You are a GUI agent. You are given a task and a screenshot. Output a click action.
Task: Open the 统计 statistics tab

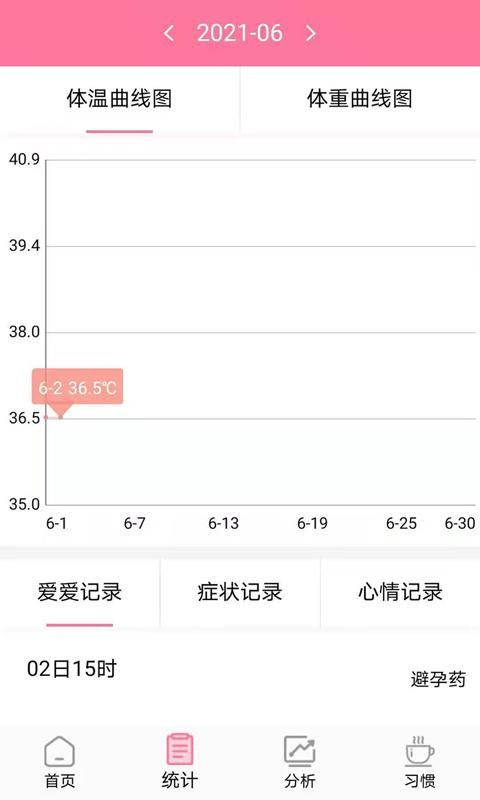180,762
